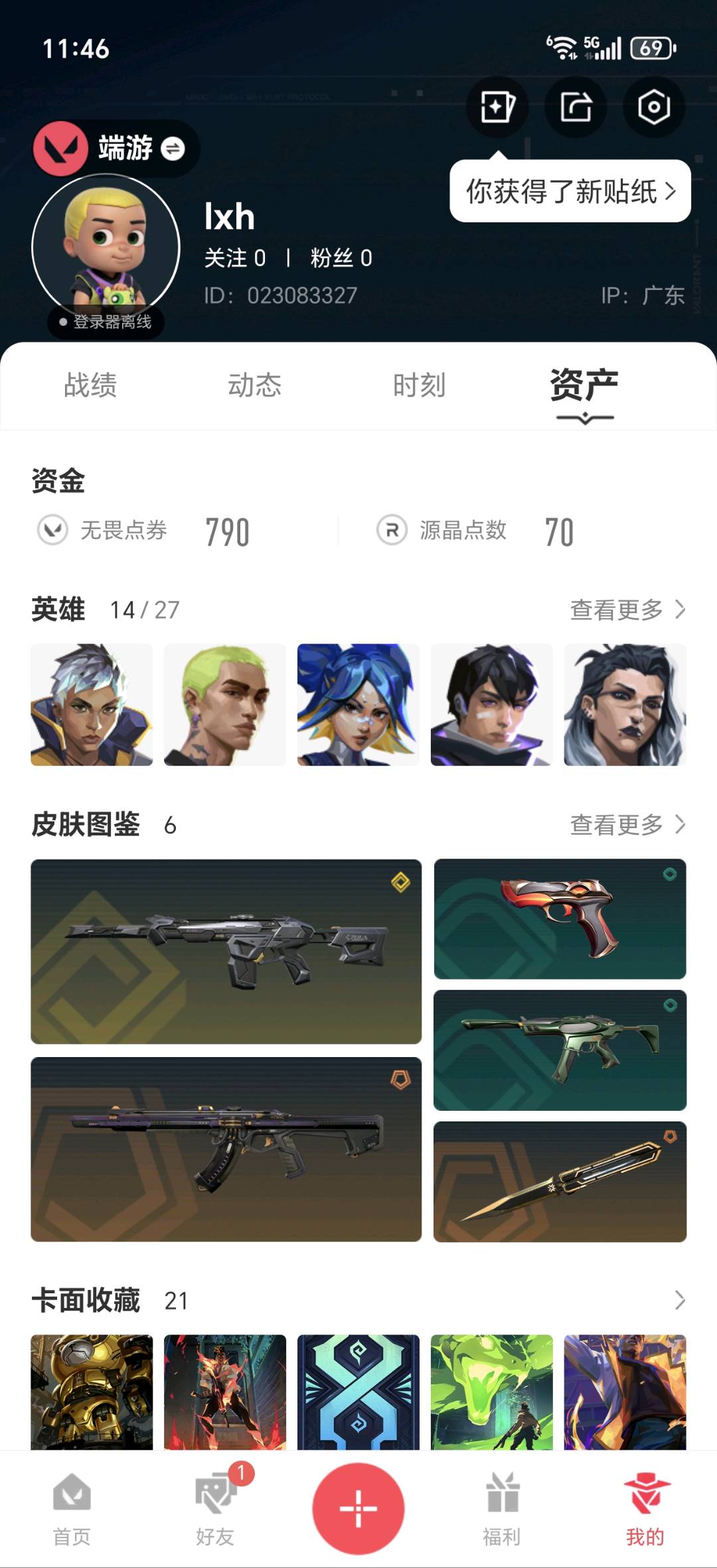
Task: Tap the lxh profile avatar
Action: [106, 248]
